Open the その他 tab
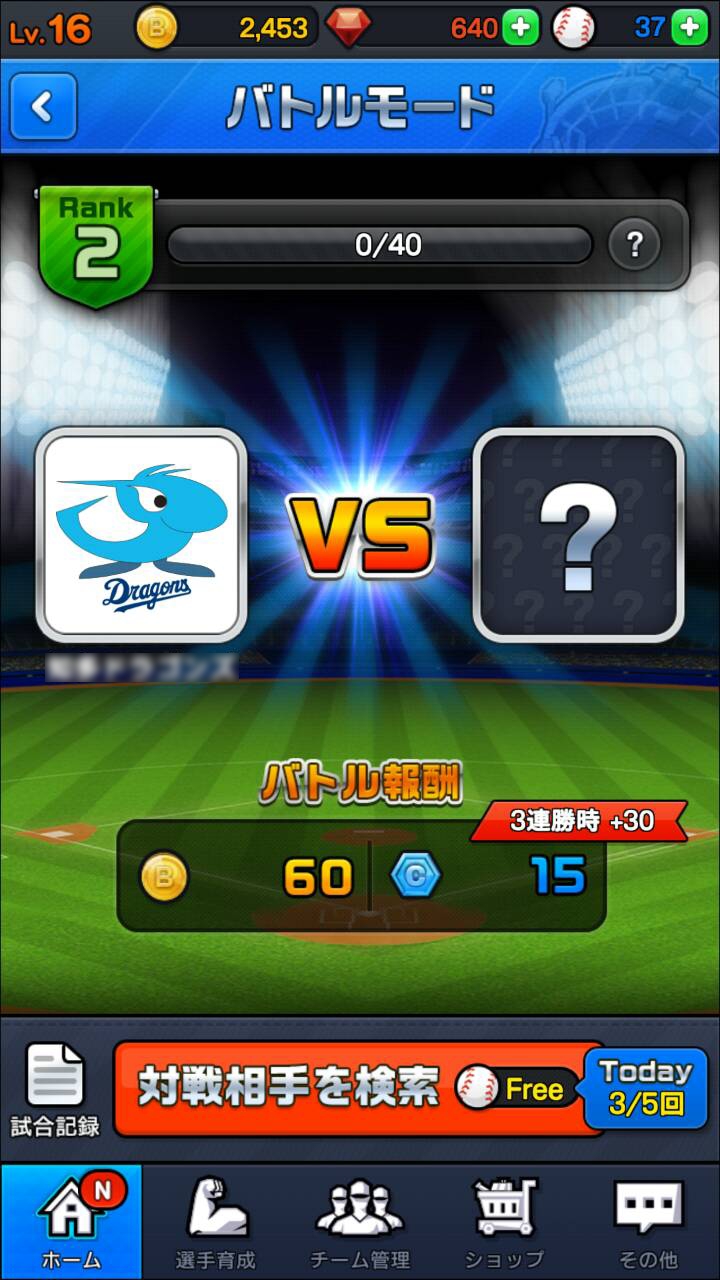This screenshot has width=720, height=1280. point(647,1222)
